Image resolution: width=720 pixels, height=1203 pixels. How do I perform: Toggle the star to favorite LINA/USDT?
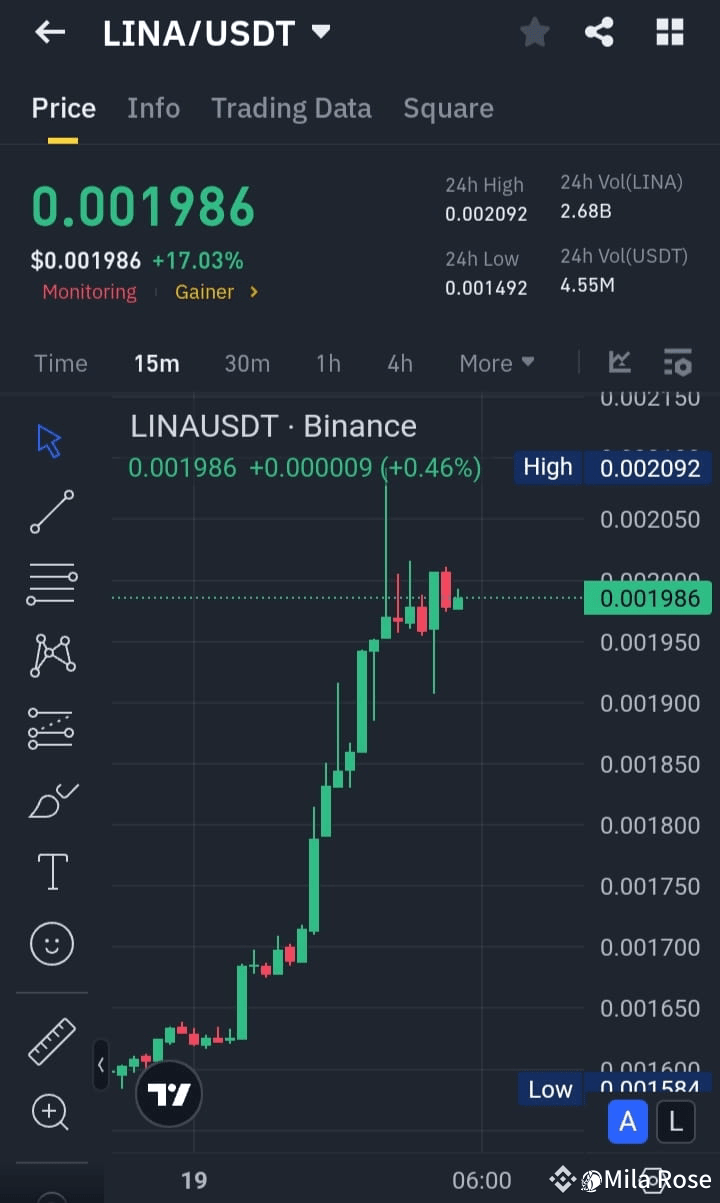click(x=534, y=32)
